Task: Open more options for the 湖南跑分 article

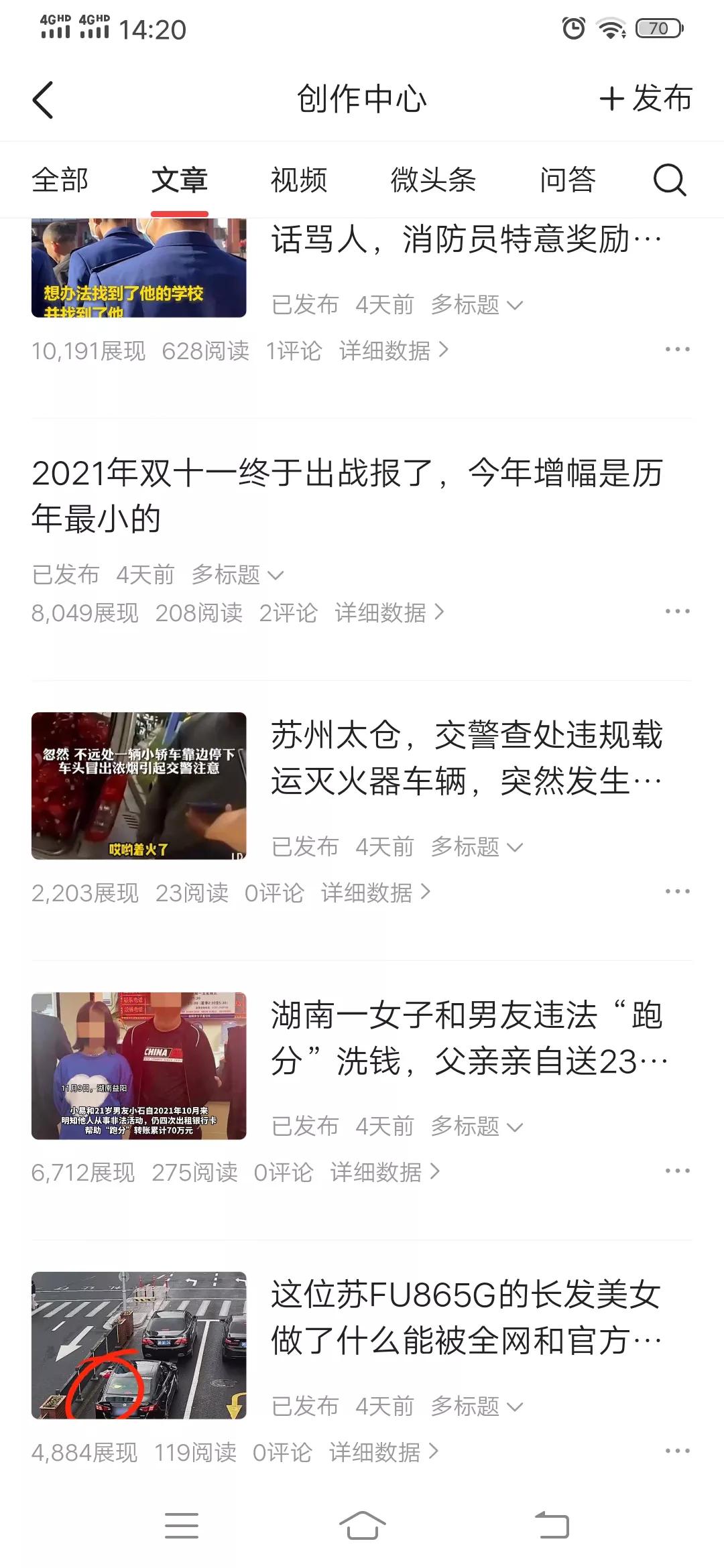Action: click(677, 1171)
